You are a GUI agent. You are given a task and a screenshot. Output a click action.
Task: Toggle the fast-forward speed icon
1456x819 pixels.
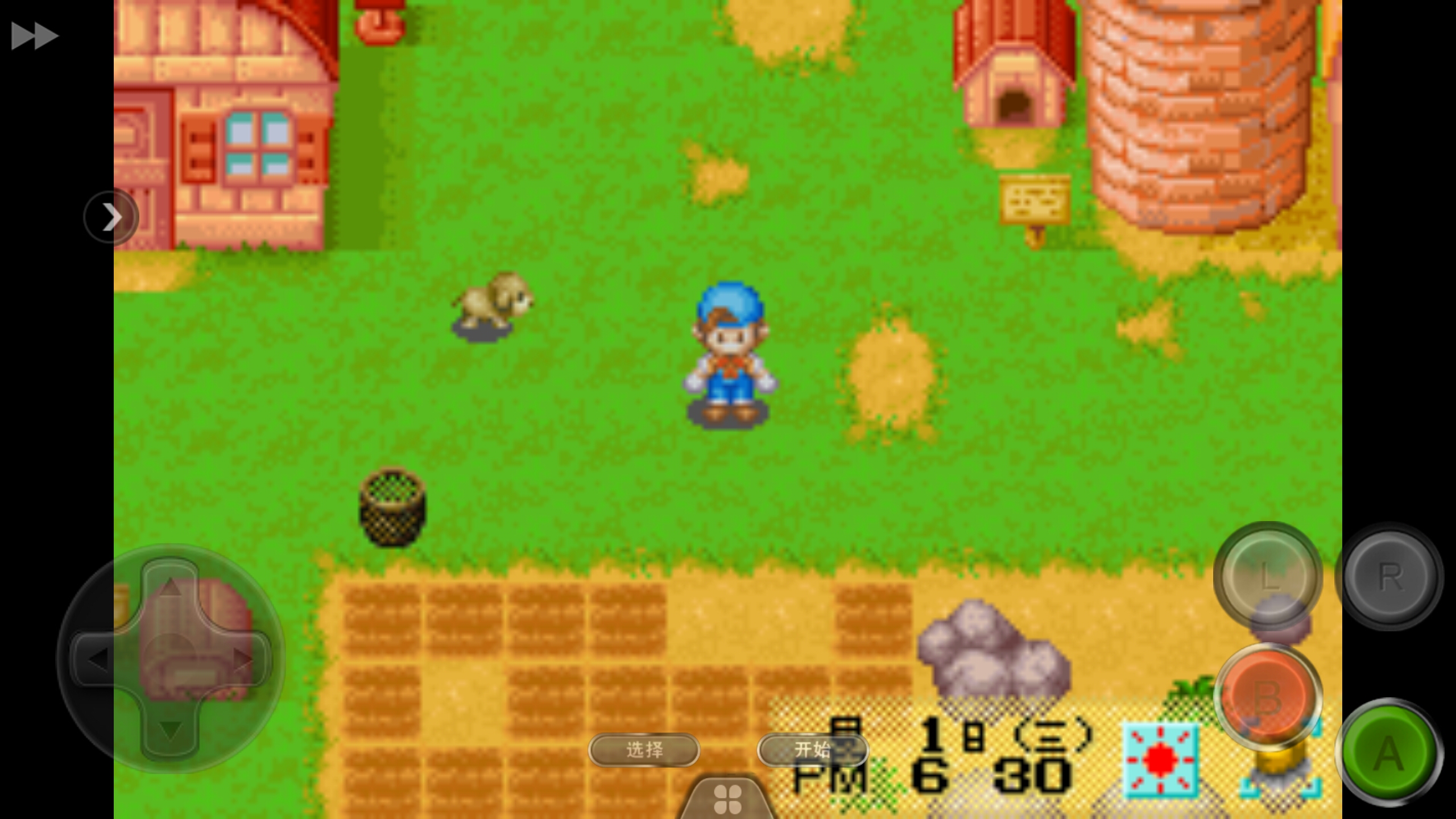coord(34,36)
